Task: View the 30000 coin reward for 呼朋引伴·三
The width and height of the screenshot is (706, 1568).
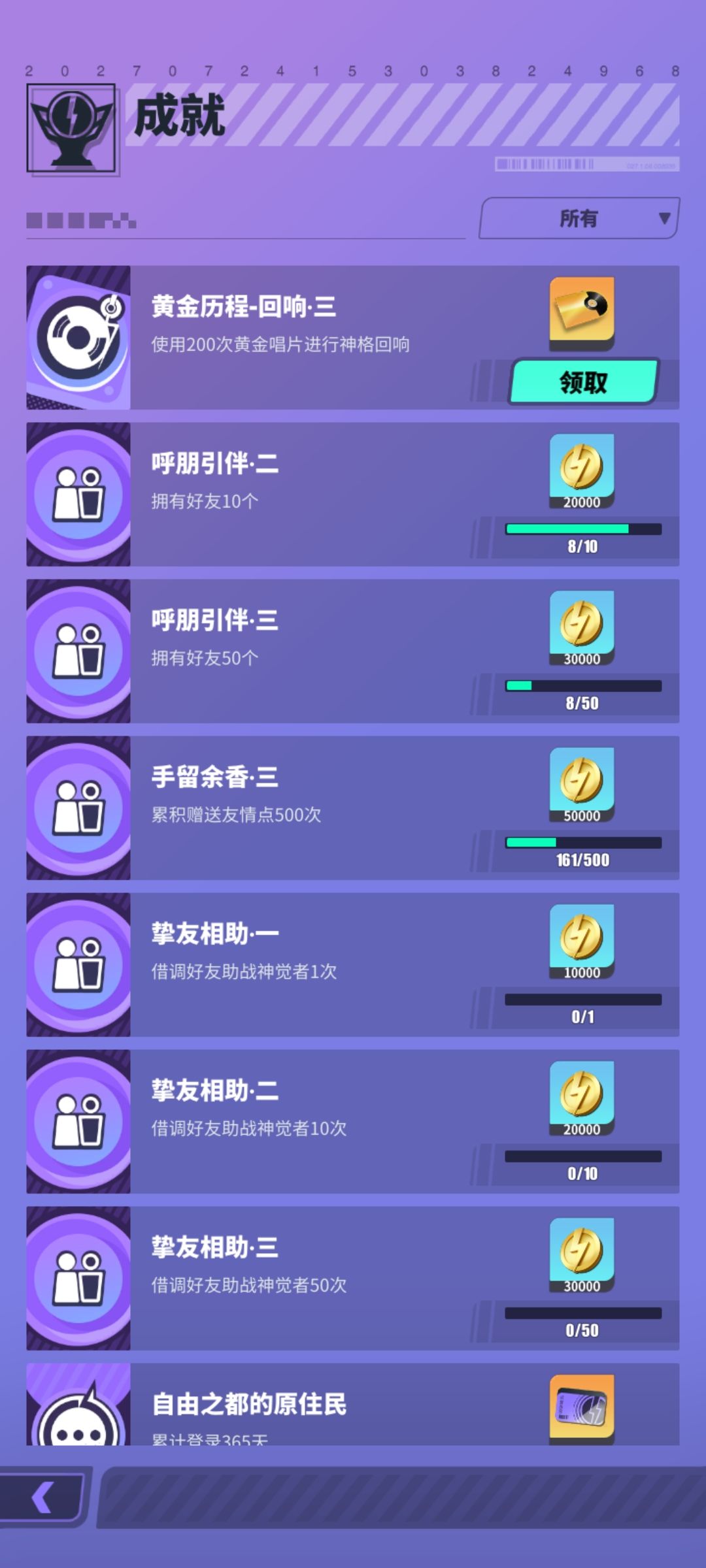Action: tap(582, 628)
